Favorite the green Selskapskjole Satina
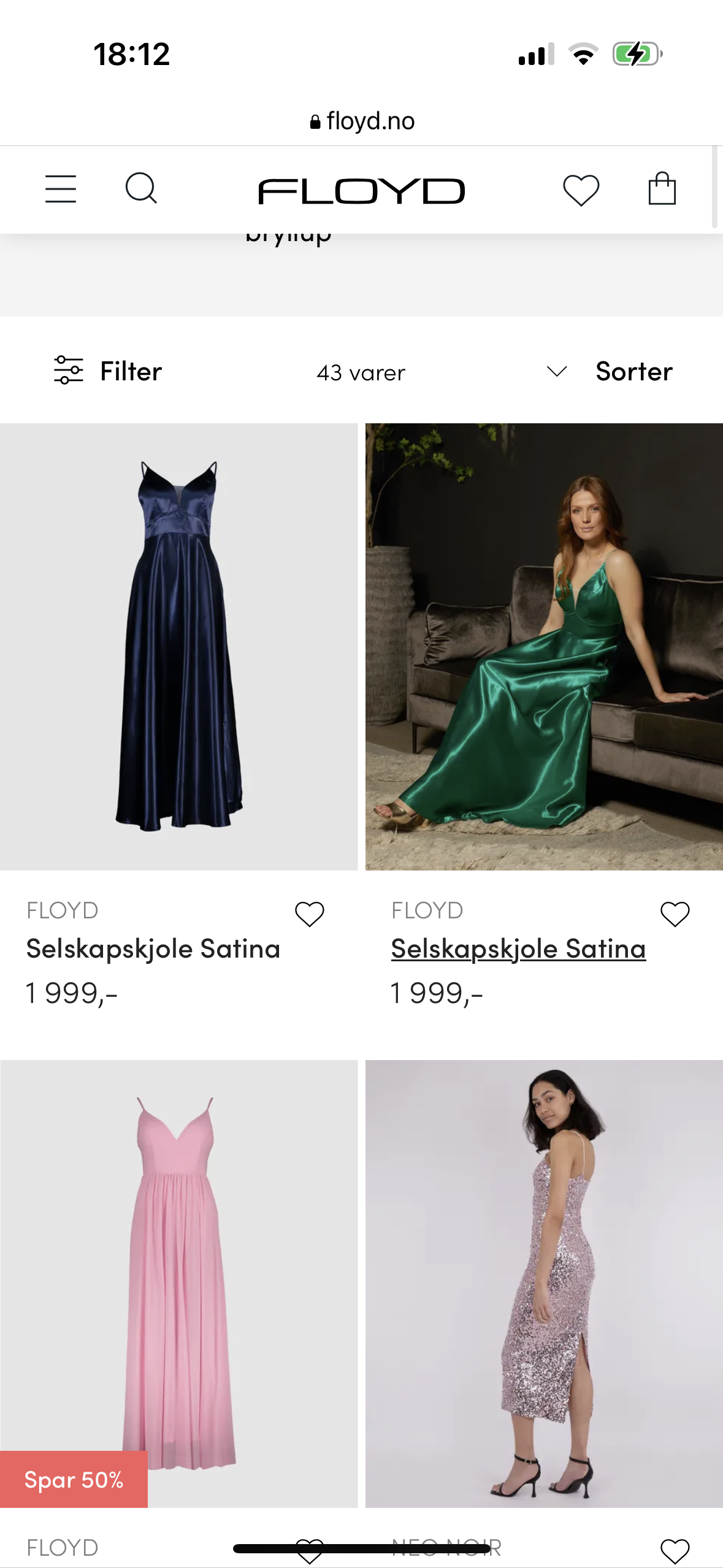The image size is (723, 1568). tap(675, 914)
